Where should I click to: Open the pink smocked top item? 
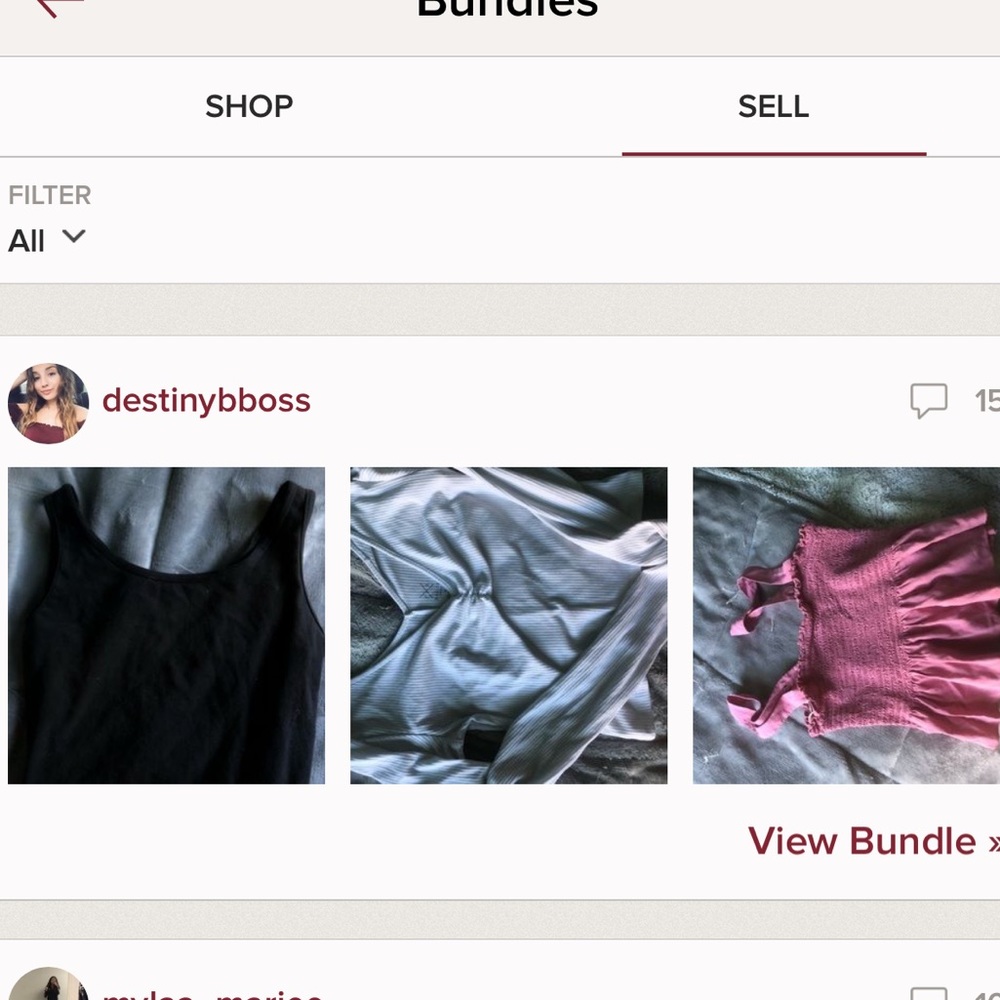click(x=846, y=625)
